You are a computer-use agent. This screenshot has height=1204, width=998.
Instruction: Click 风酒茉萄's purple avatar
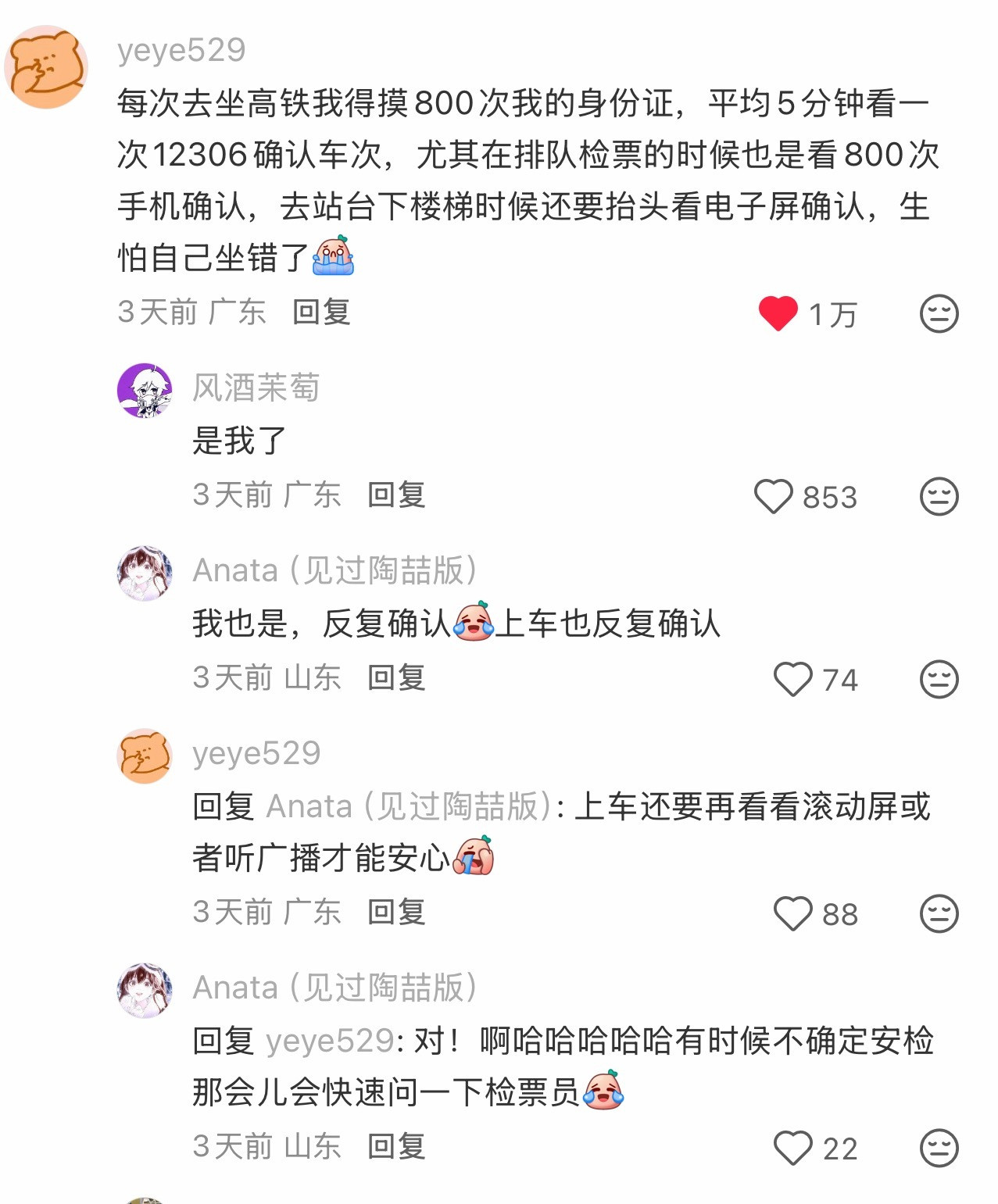[145, 391]
